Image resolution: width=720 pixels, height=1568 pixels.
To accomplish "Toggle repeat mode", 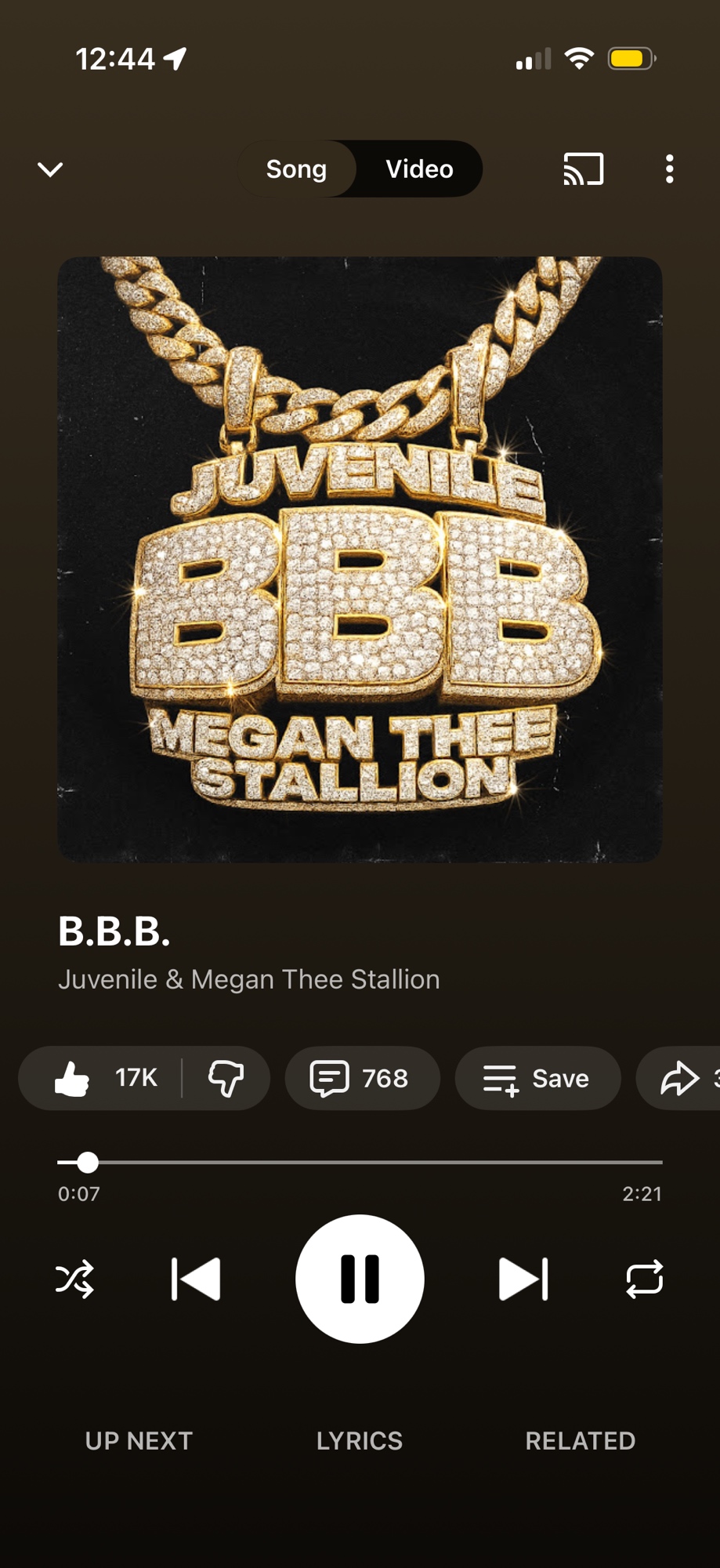I will (x=644, y=1279).
